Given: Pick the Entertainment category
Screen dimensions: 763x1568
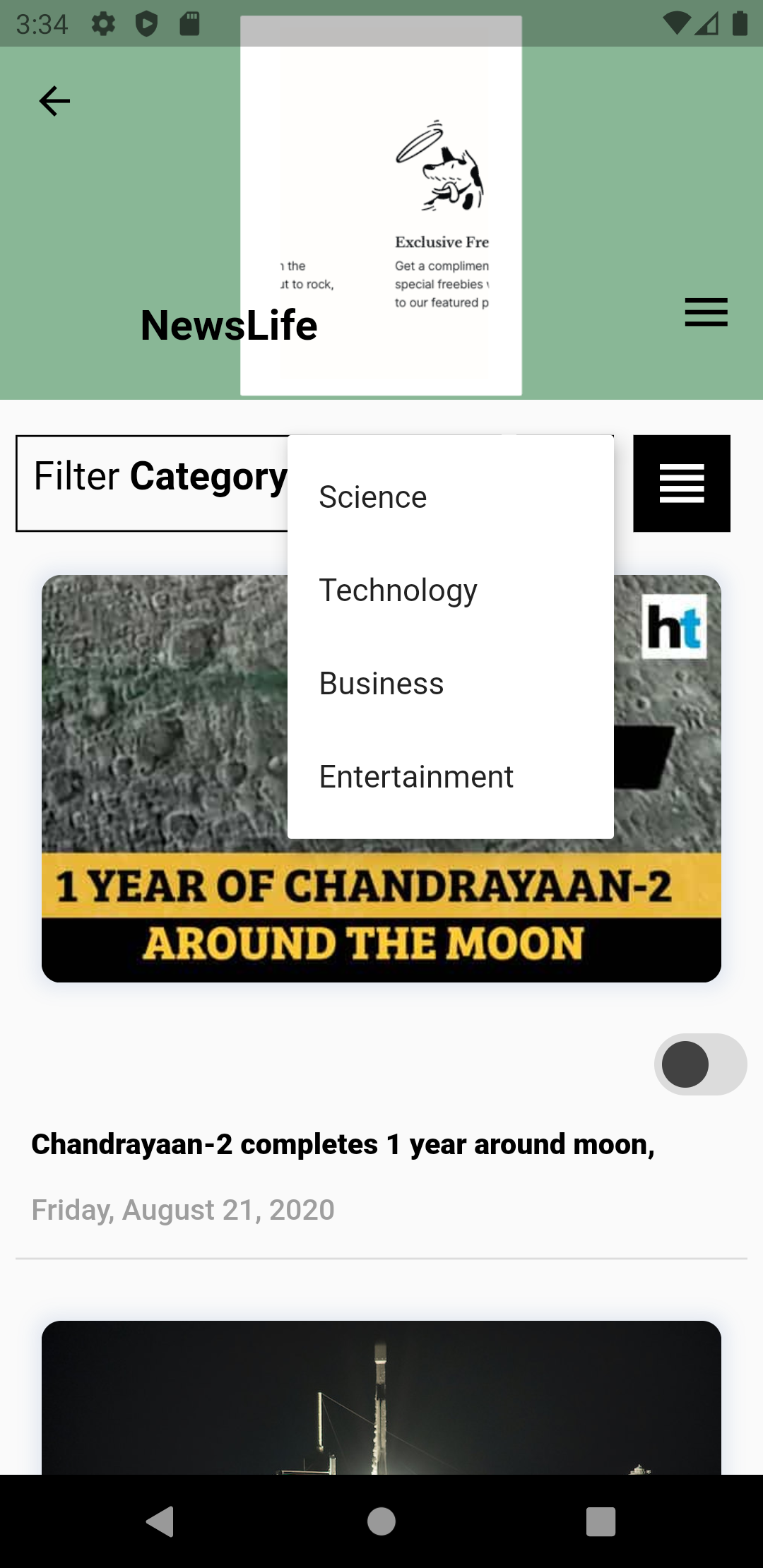Looking at the screenshot, I should (x=451, y=777).
